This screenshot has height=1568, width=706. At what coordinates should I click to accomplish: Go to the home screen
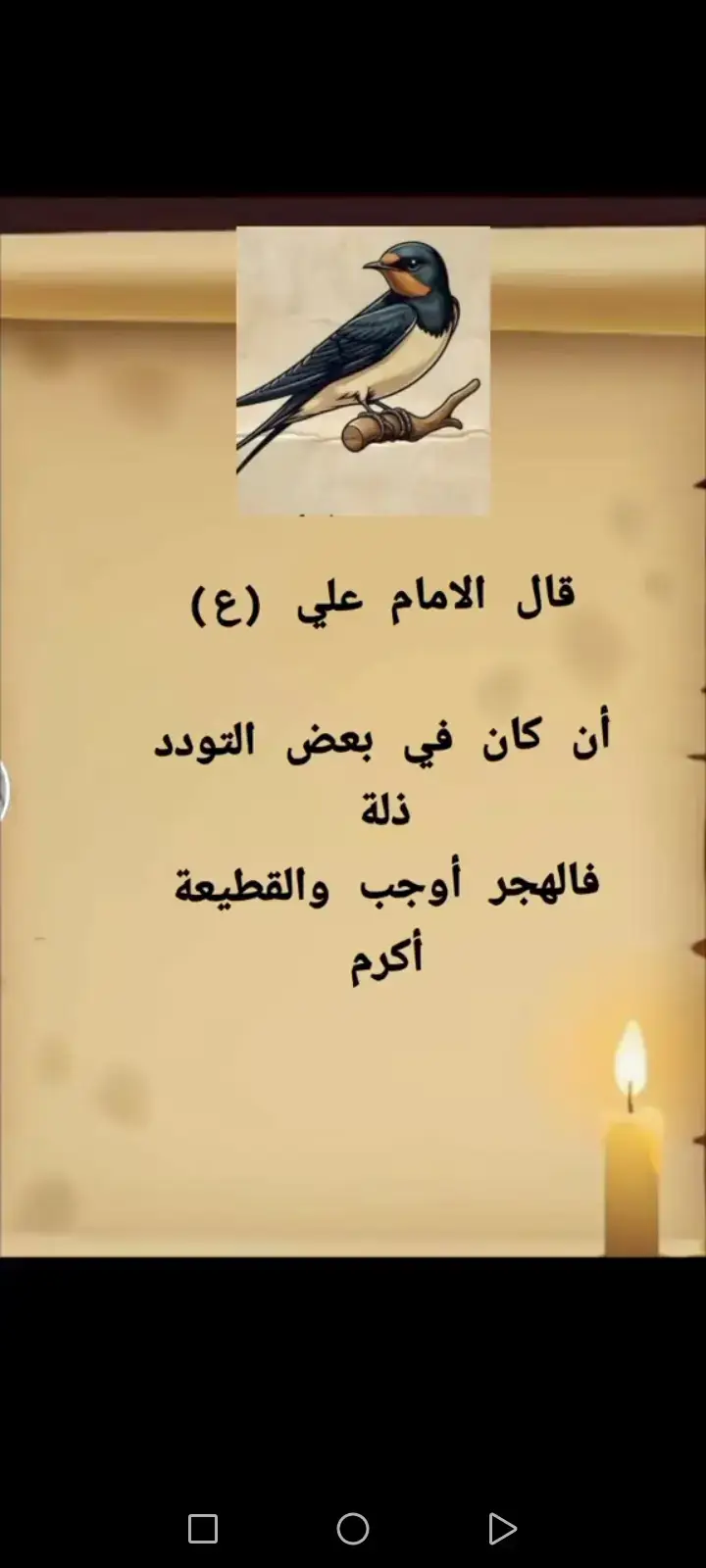coord(353,1529)
